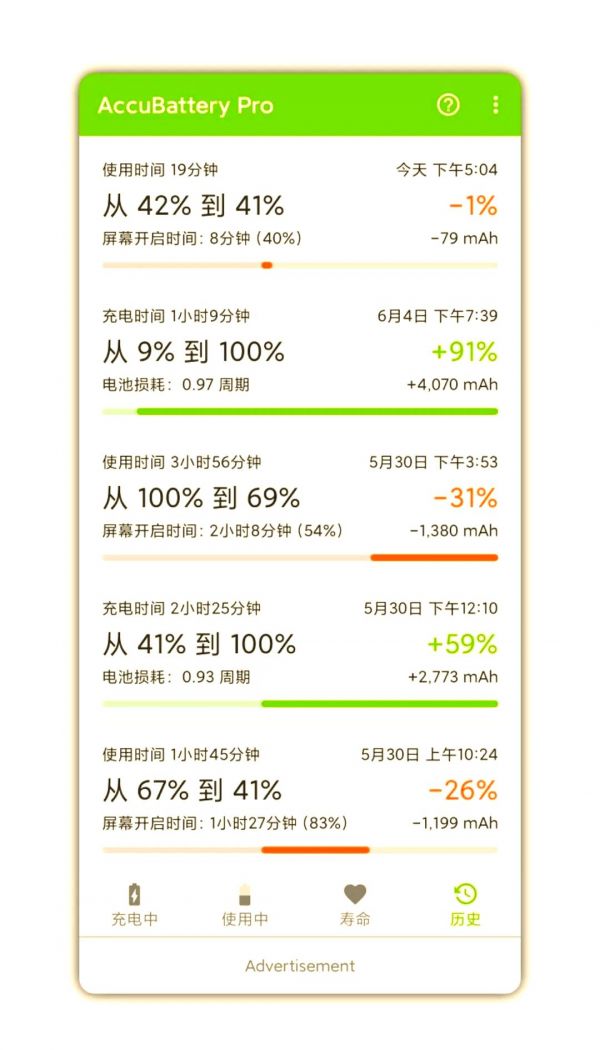Open the June 4 charging session to 100%
600x1050 pixels.
(x=300, y=358)
